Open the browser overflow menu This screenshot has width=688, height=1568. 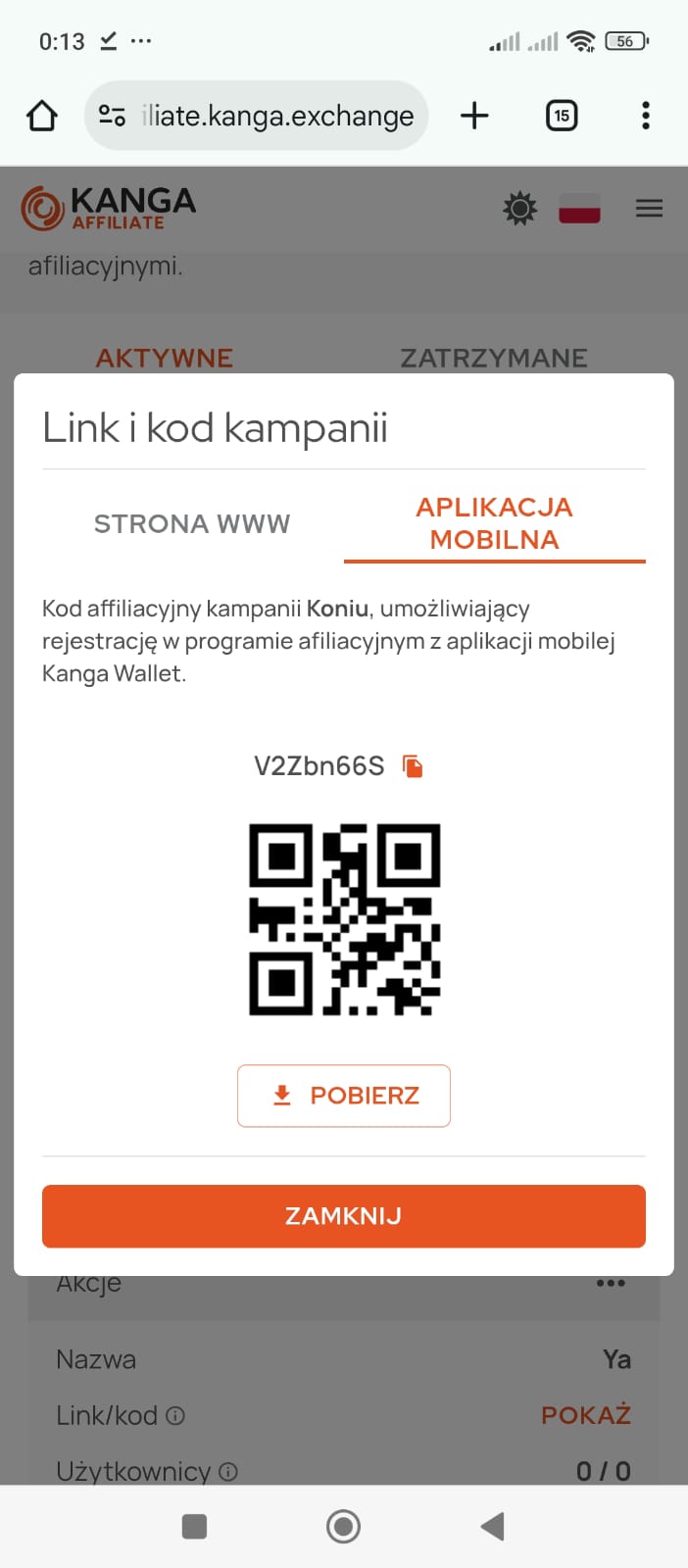645,116
